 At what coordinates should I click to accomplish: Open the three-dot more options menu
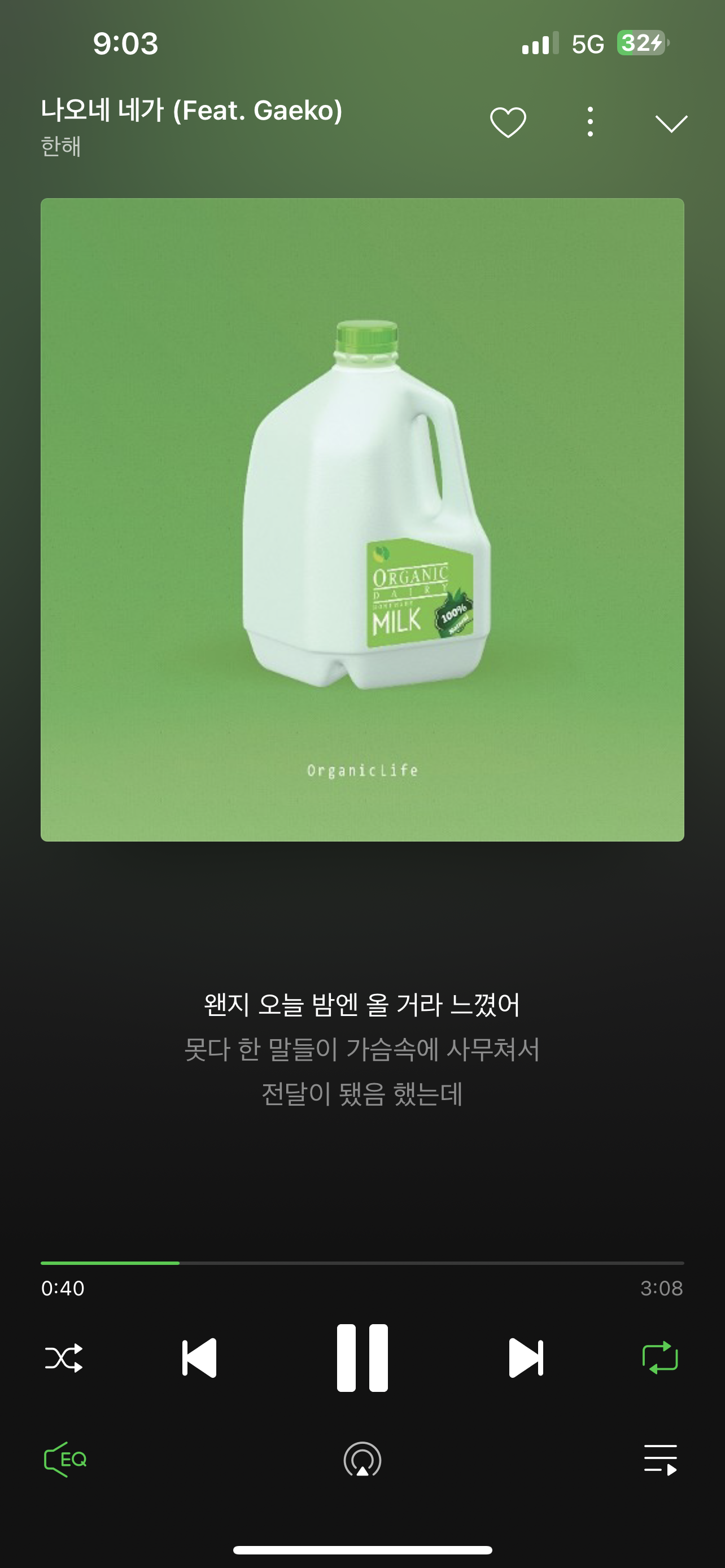point(590,122)
